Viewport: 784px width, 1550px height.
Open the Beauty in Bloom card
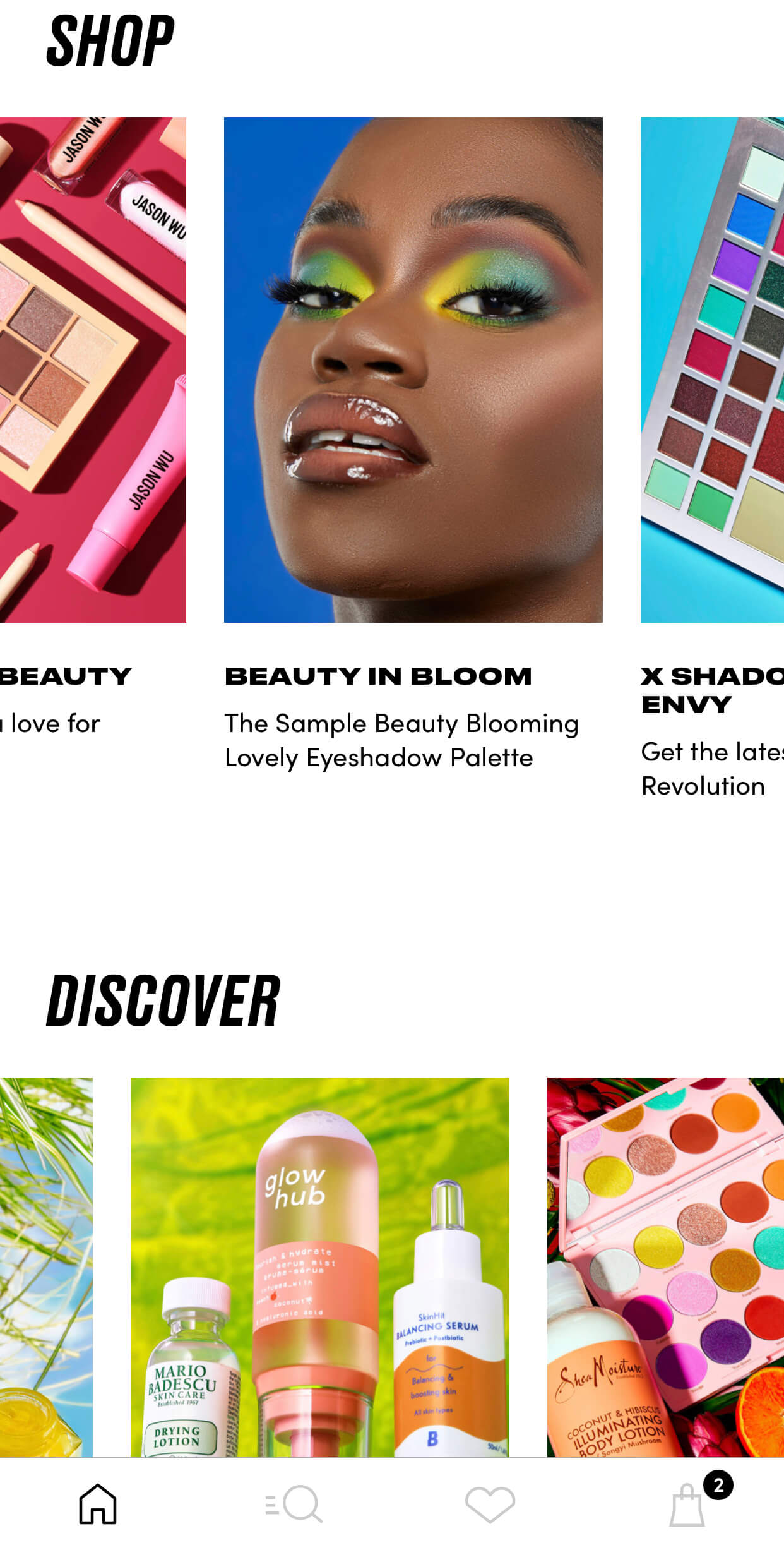(413, 370)
